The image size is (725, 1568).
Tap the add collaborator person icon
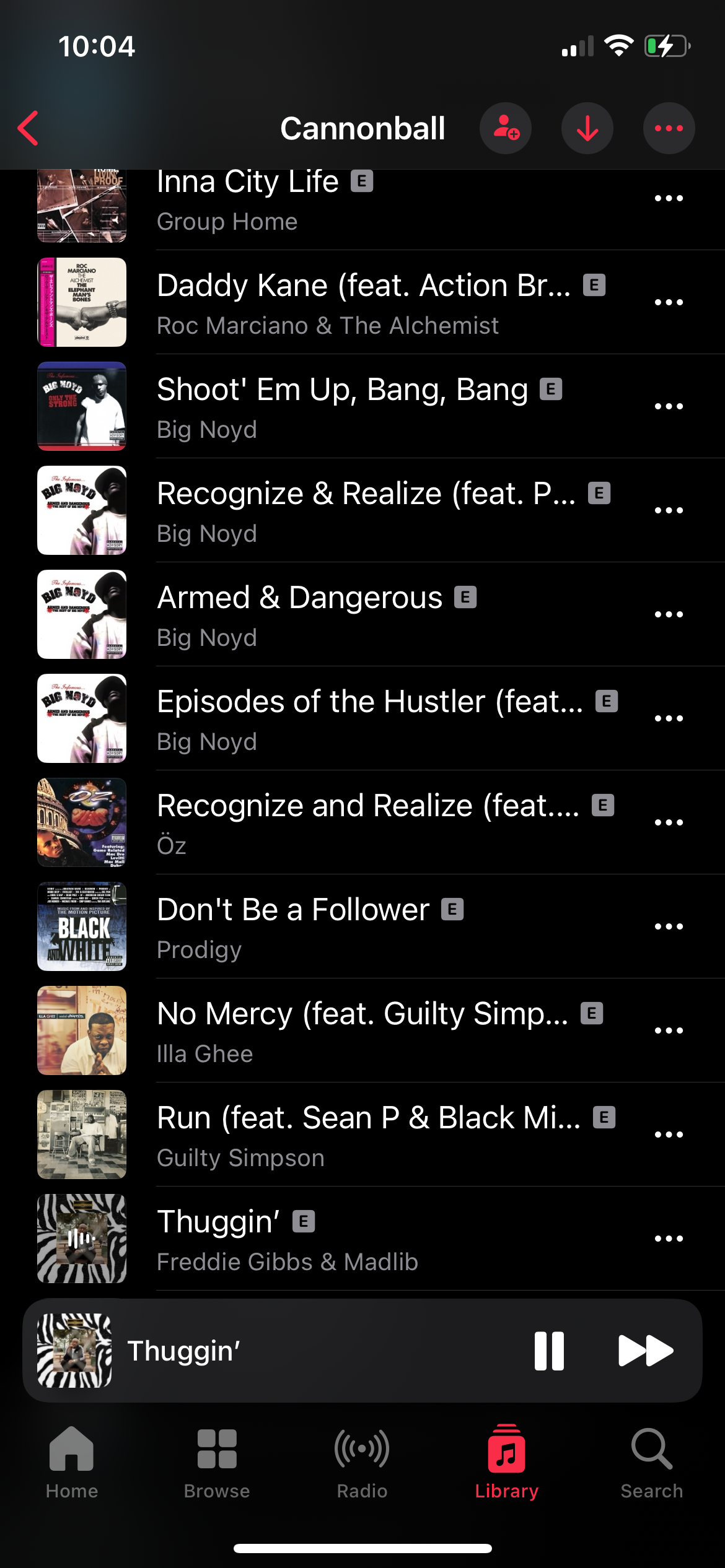tap(506, 128)
